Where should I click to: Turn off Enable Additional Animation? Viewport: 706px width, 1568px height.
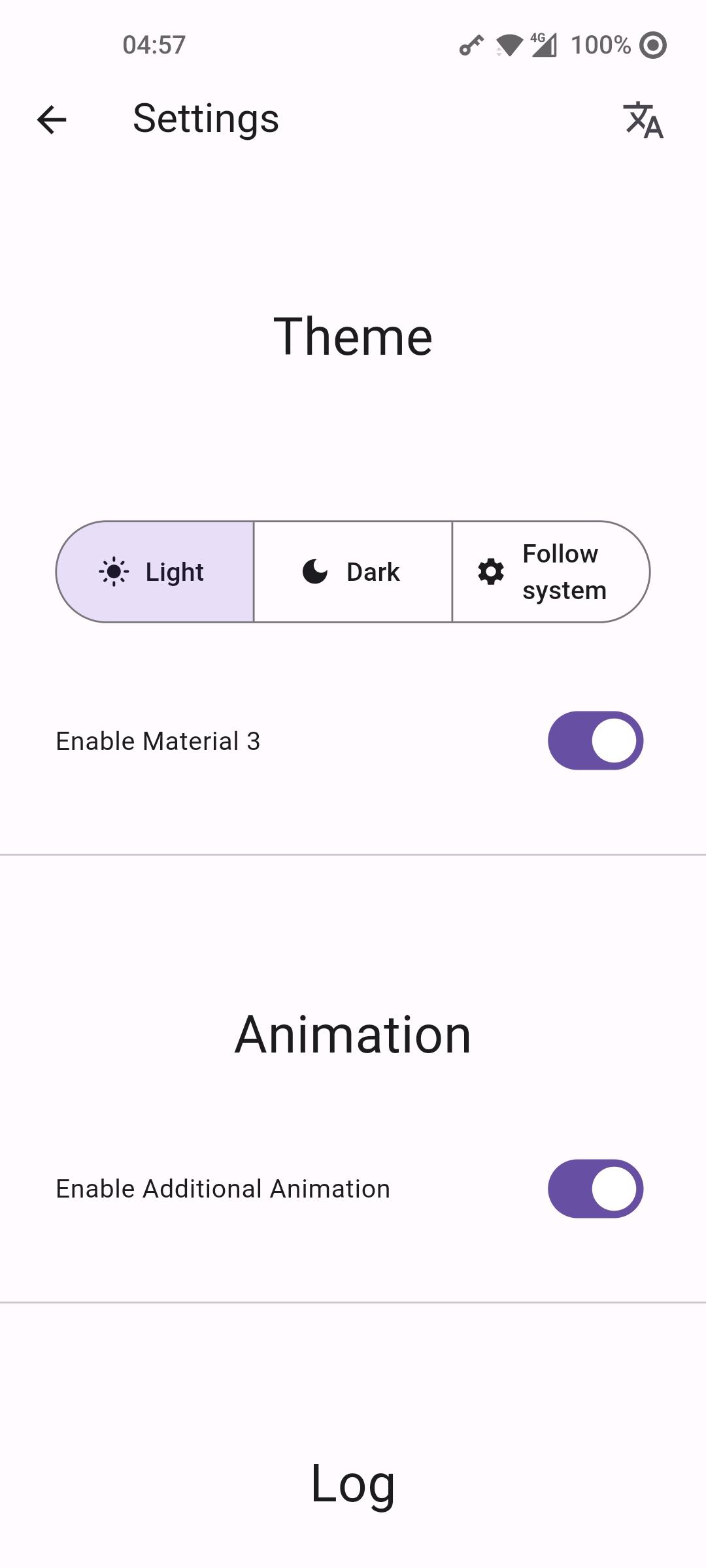point(596,1189)
